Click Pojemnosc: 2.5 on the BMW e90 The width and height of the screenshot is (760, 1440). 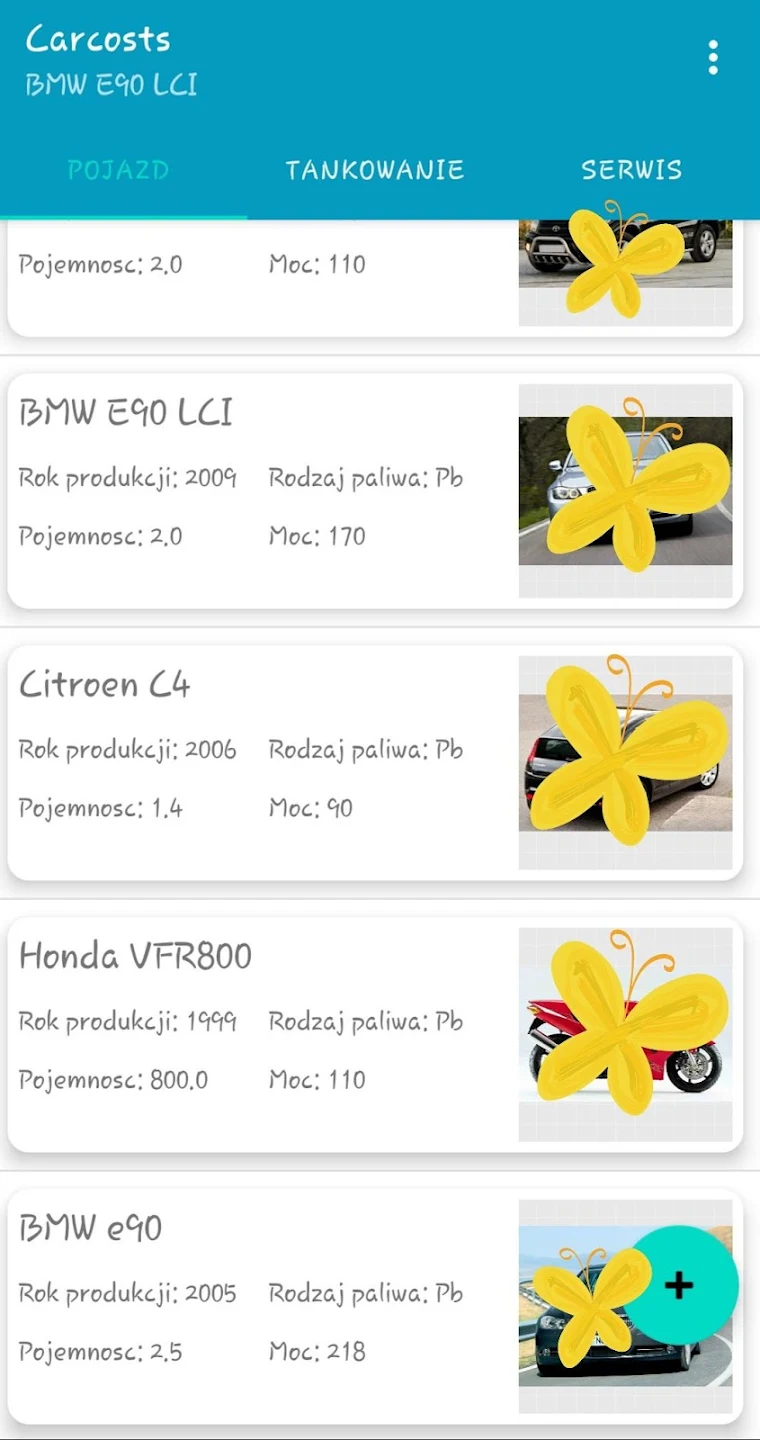100,1352
